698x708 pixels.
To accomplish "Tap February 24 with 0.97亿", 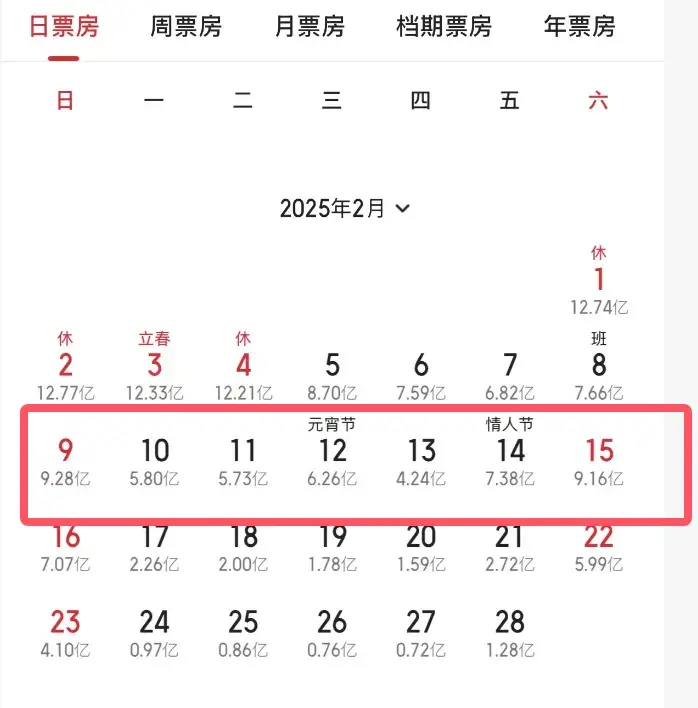I will pyautogui.click(x=154, y=624).
